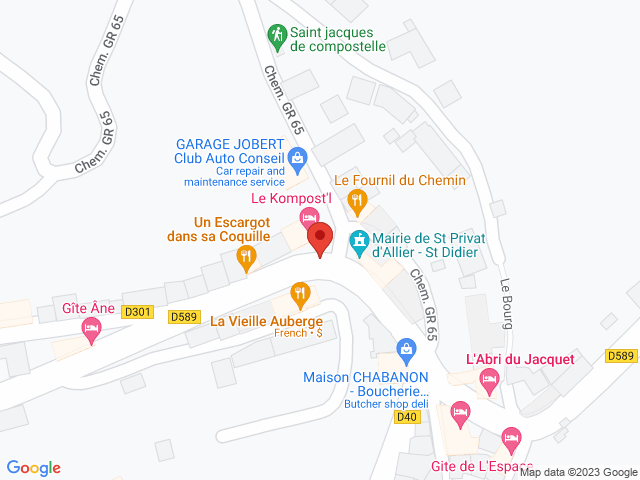Tap the red location pin marker
The height and width of the screenshot is (480, 640).
click(319, 239)
